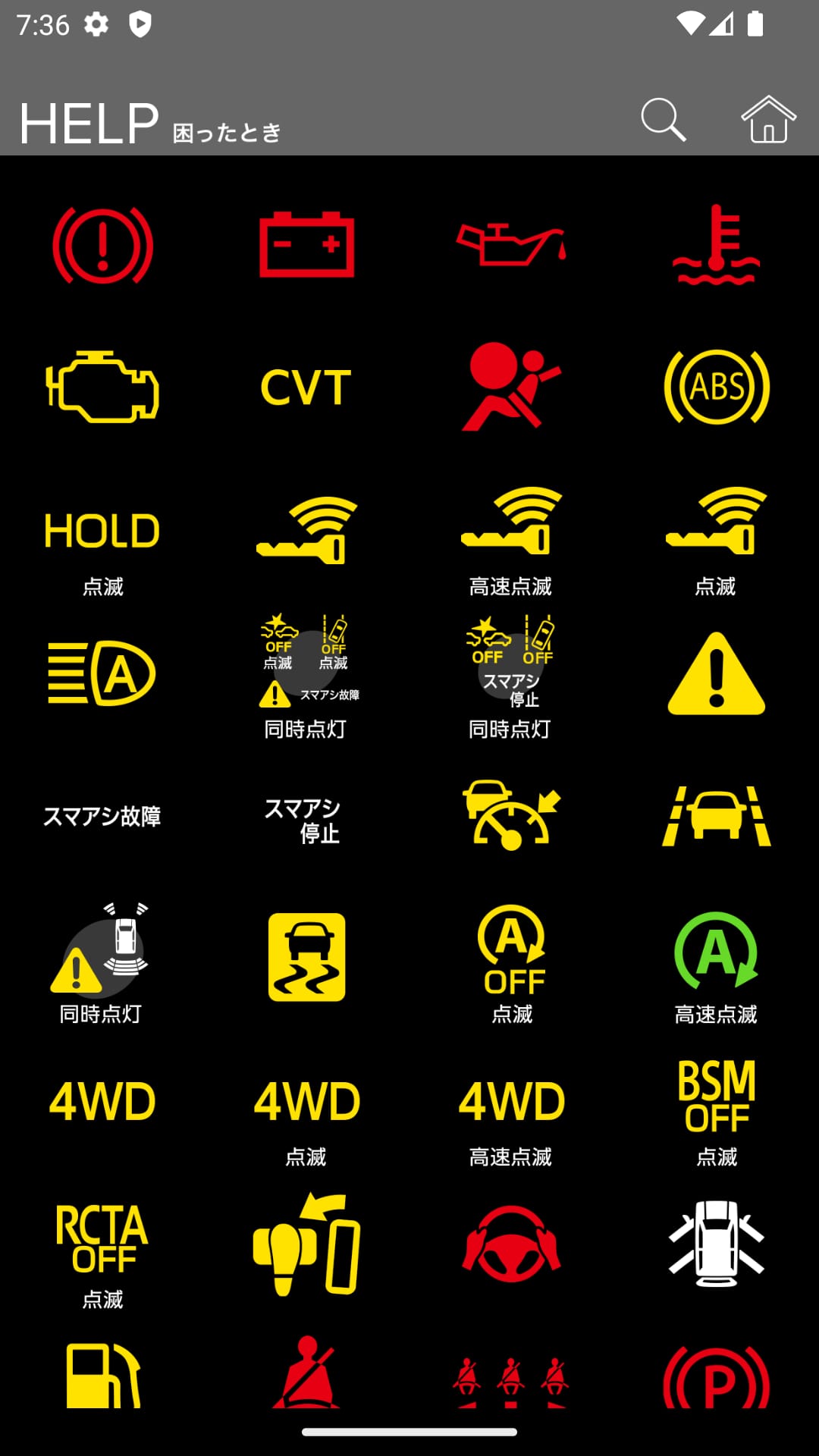Open the ABS warning light entry
819x1456 pixels.
[x=717, y=389]
